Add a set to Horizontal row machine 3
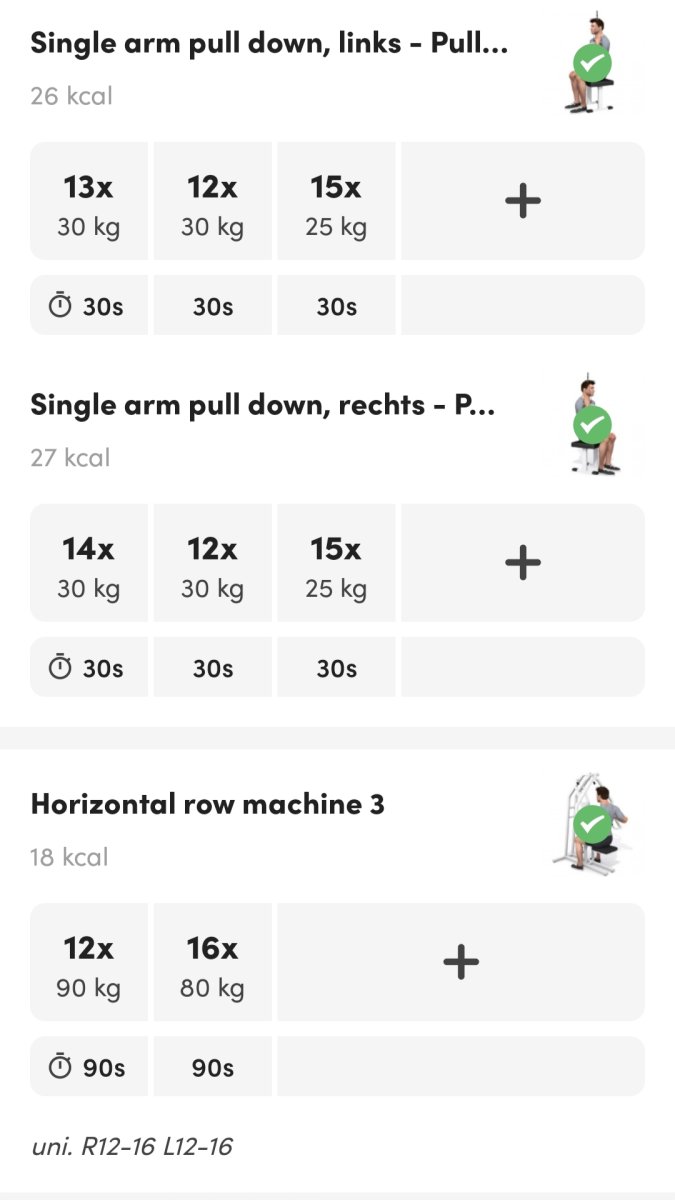Viewport: 675px width, 1200px height. pyautogui.click(x=460, y=962)
